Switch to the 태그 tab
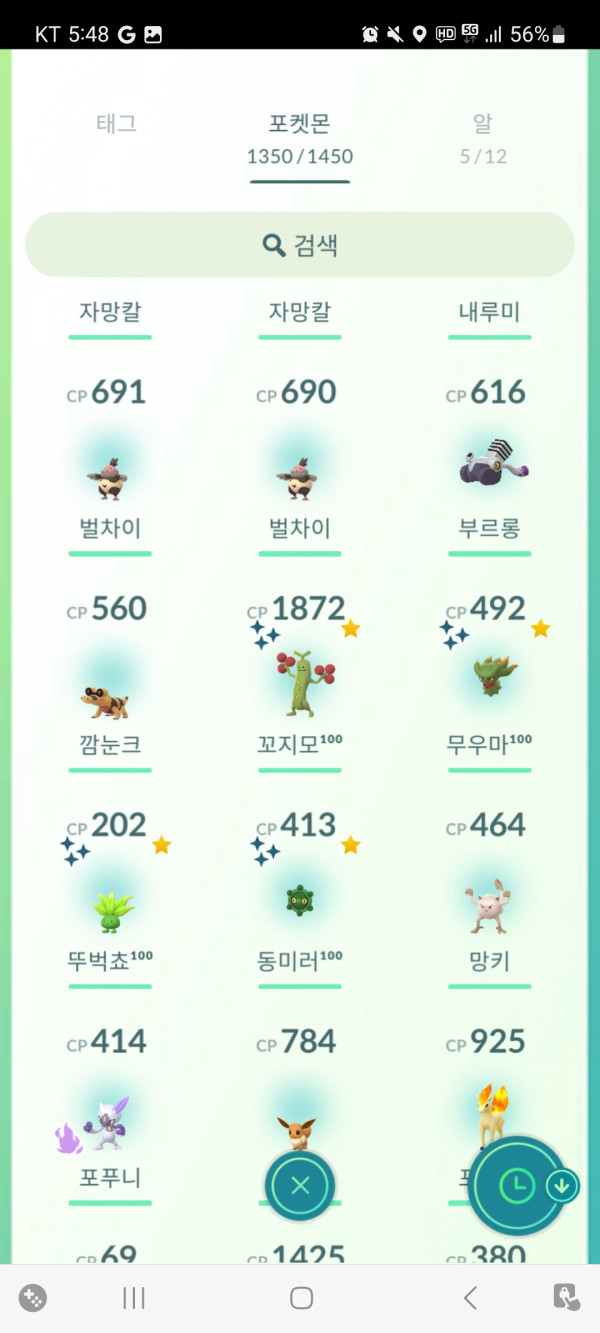This screenshot has height=1333, width=600. (116, 125)
